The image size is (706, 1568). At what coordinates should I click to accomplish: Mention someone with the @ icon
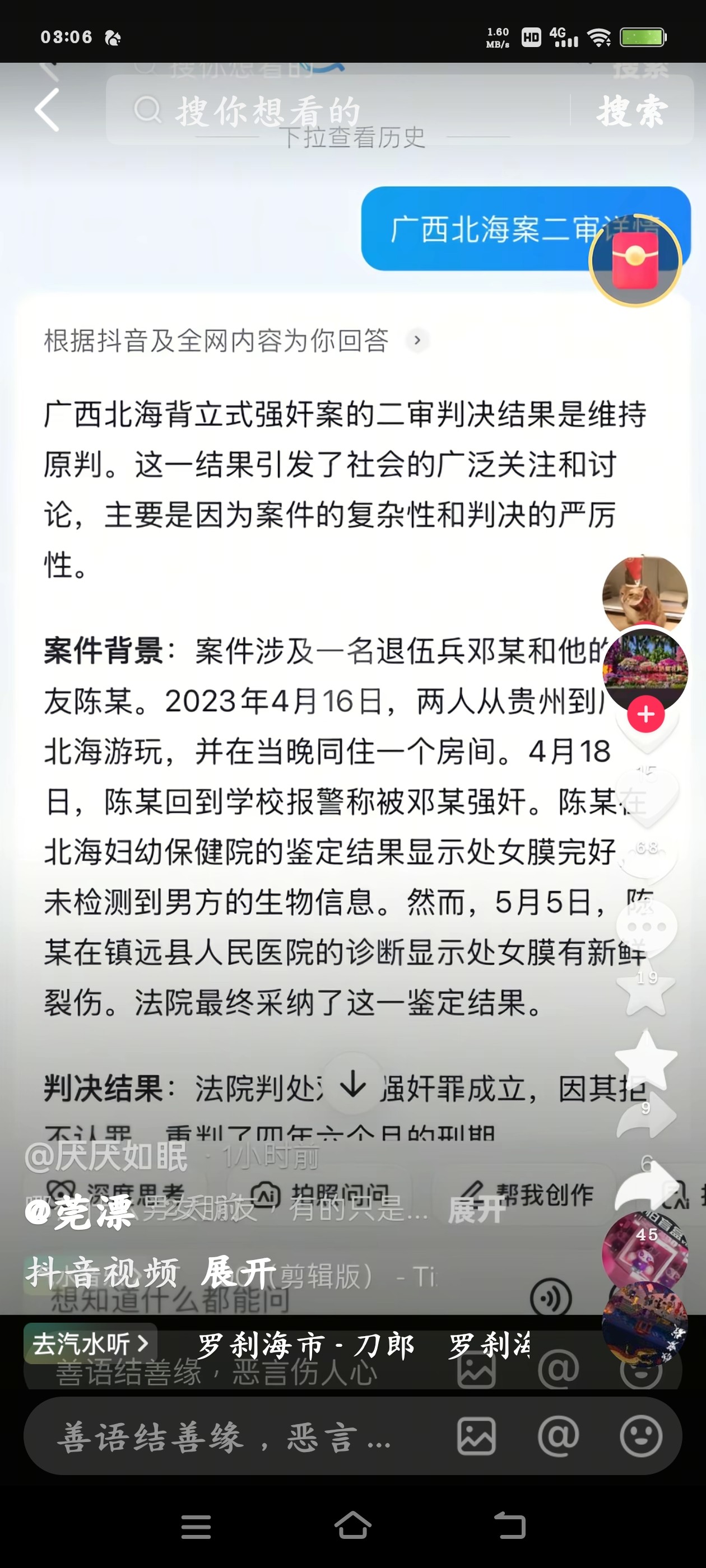pyautogui.click(x=558, y=1436)
